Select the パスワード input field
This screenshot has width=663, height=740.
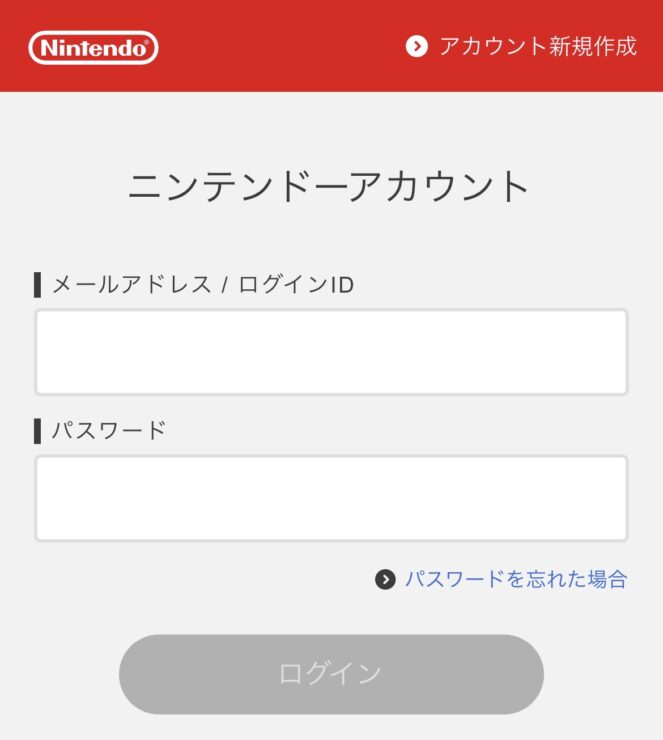(x=331, y=498)
